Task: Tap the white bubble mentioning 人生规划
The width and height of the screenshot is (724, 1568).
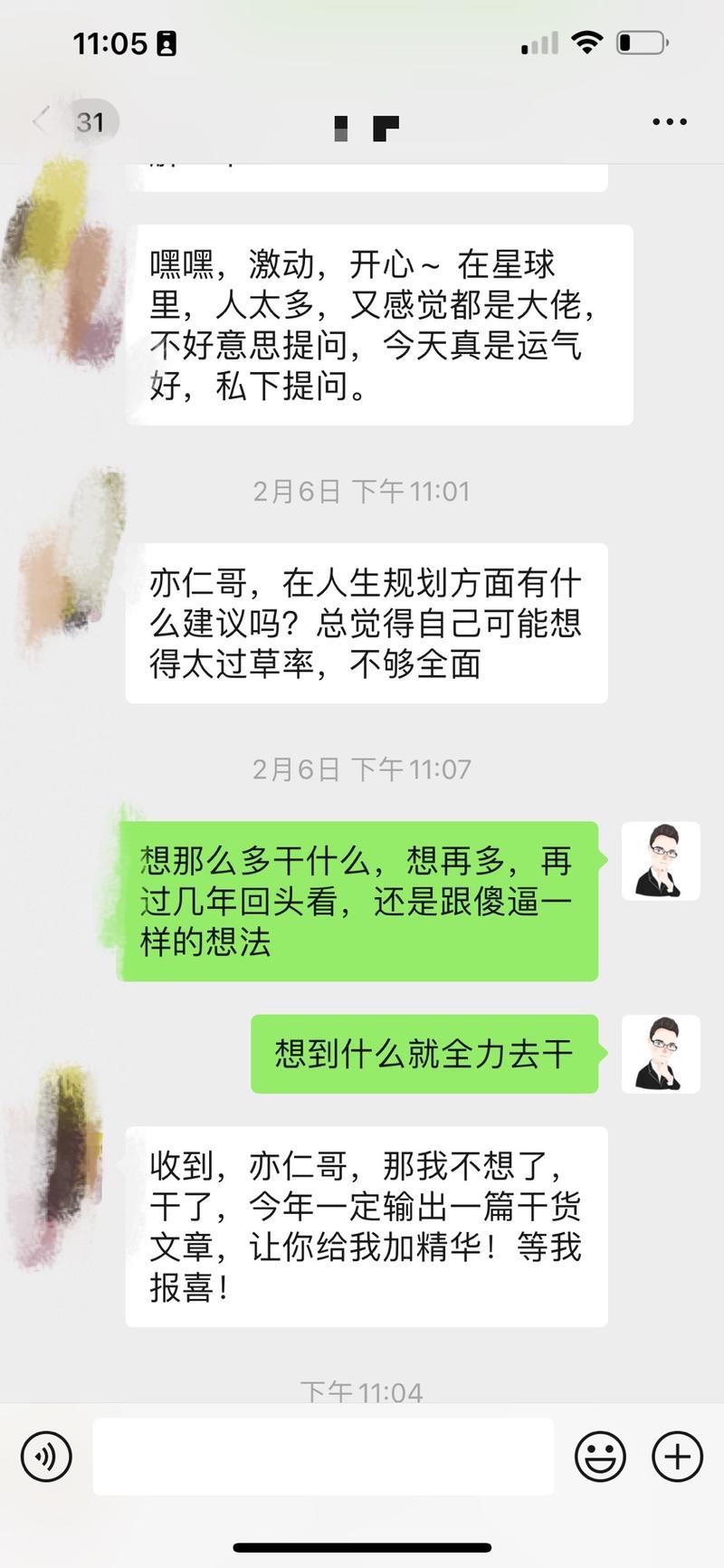Action: point(365,623)
